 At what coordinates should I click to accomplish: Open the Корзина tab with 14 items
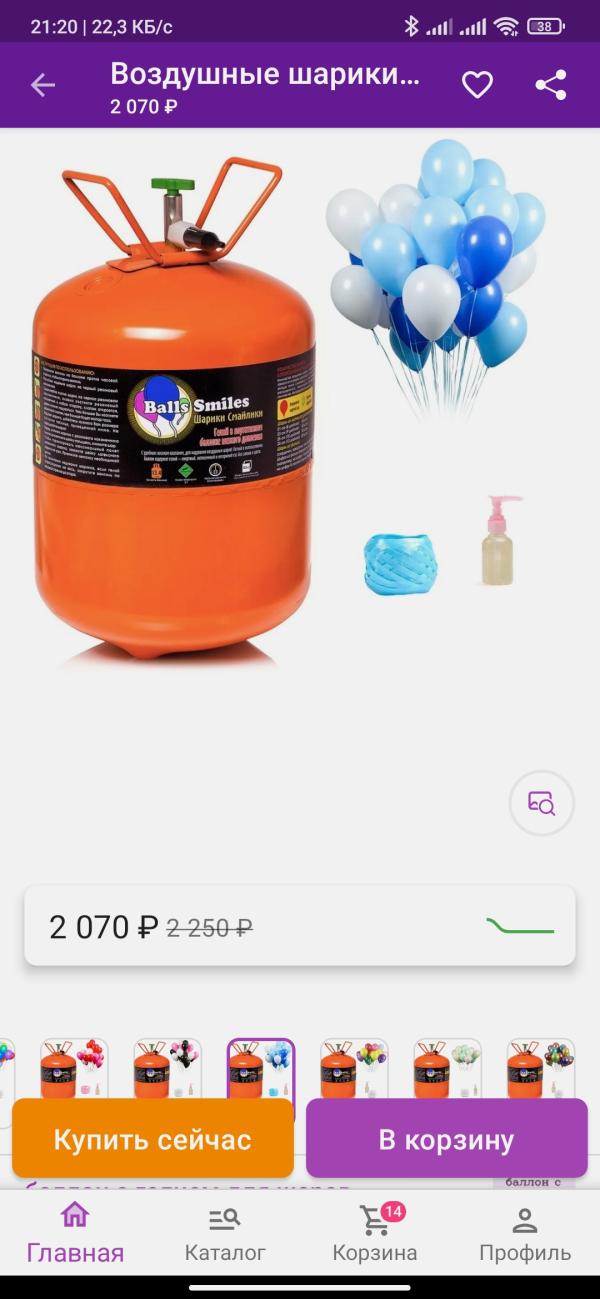(375, 1234)
